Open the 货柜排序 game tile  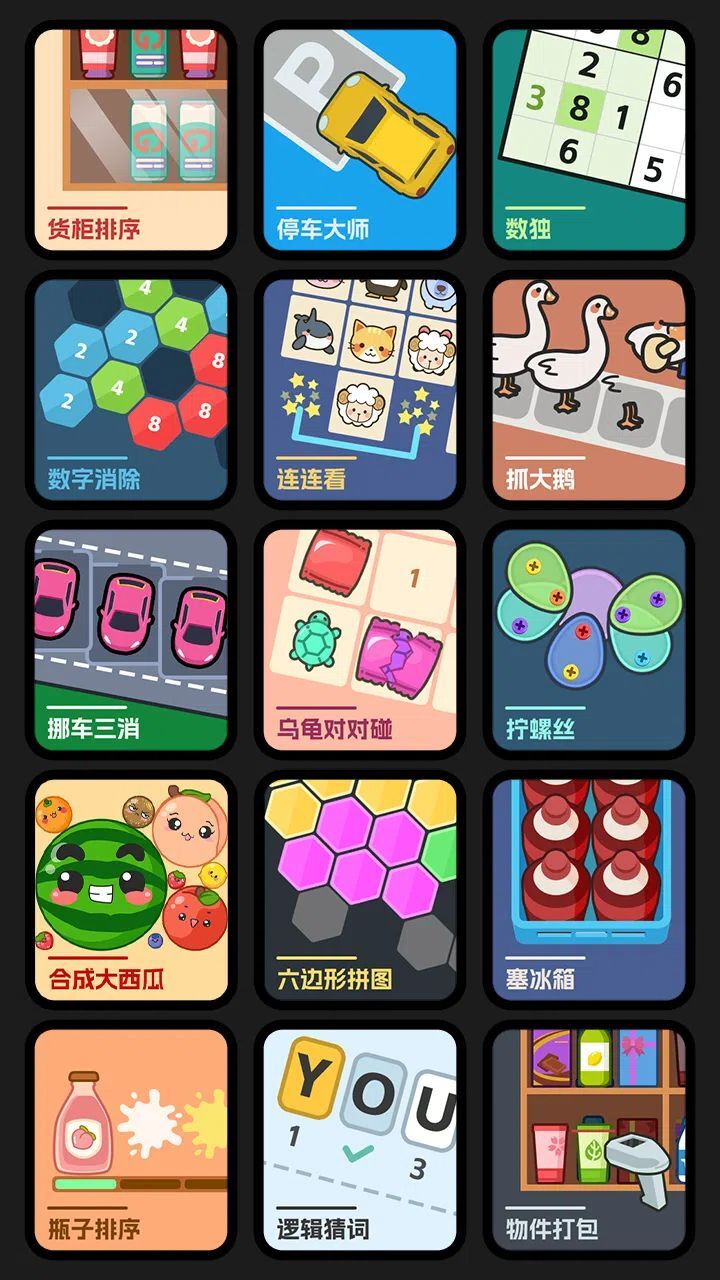tap(131, 139)
